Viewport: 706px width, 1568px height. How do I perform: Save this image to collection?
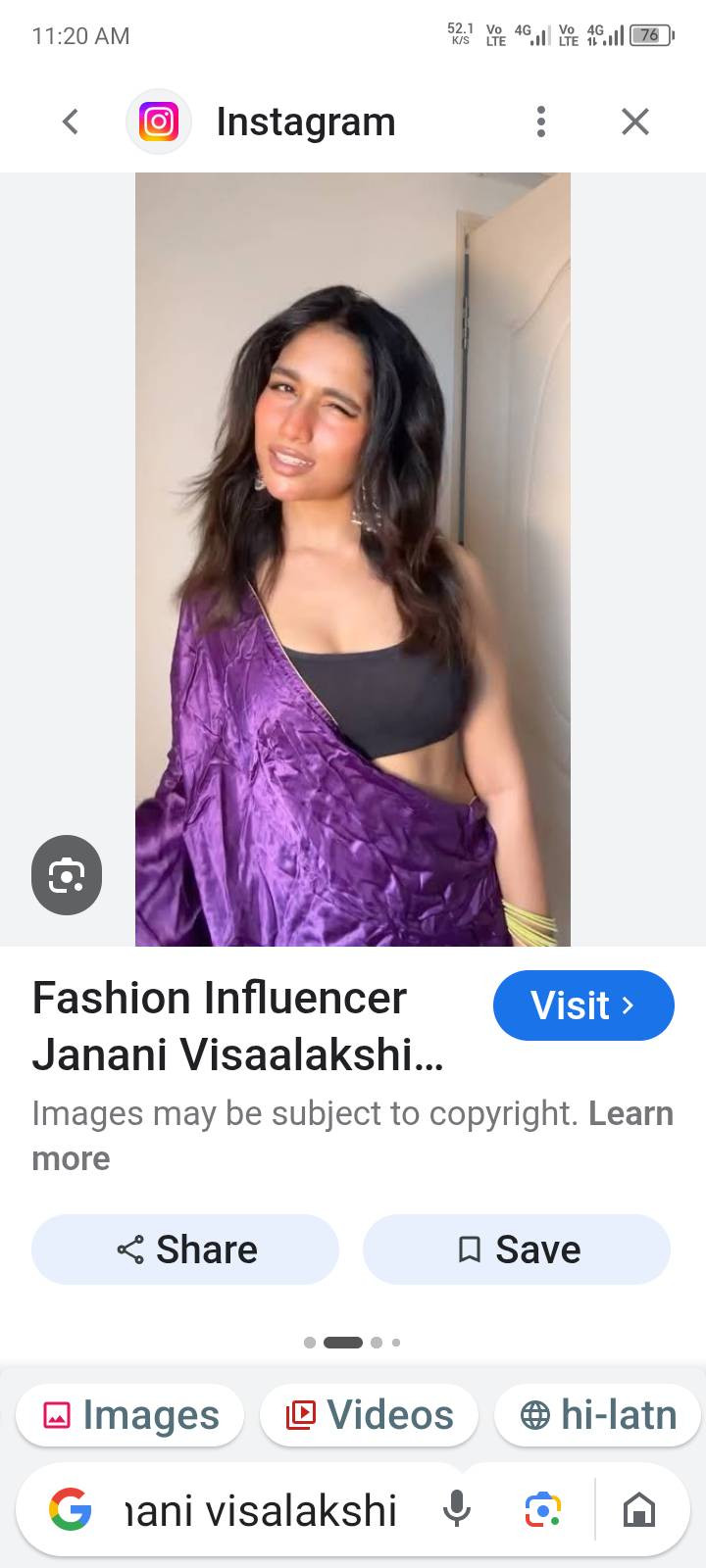tap(517, 1249)
